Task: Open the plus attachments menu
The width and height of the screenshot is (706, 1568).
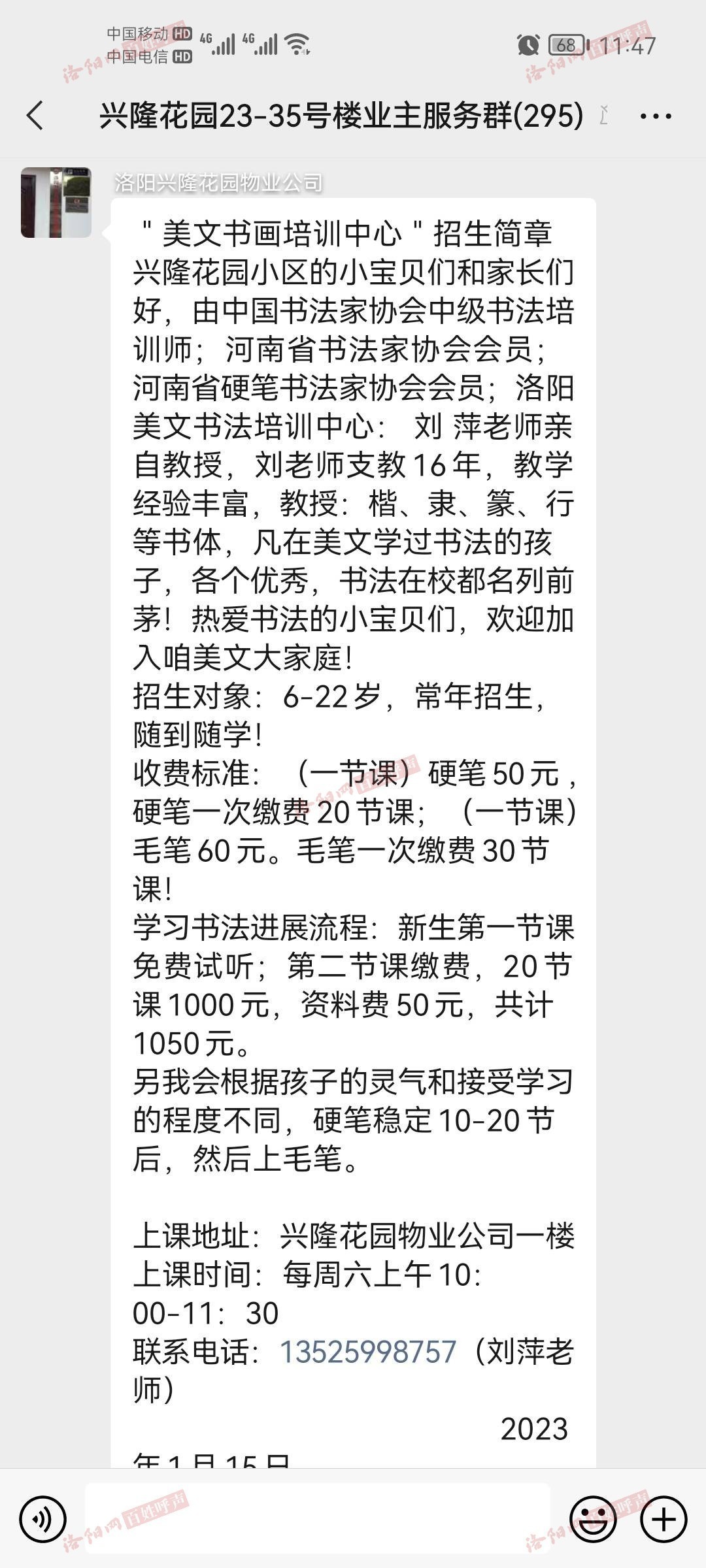Action: 664,1520
